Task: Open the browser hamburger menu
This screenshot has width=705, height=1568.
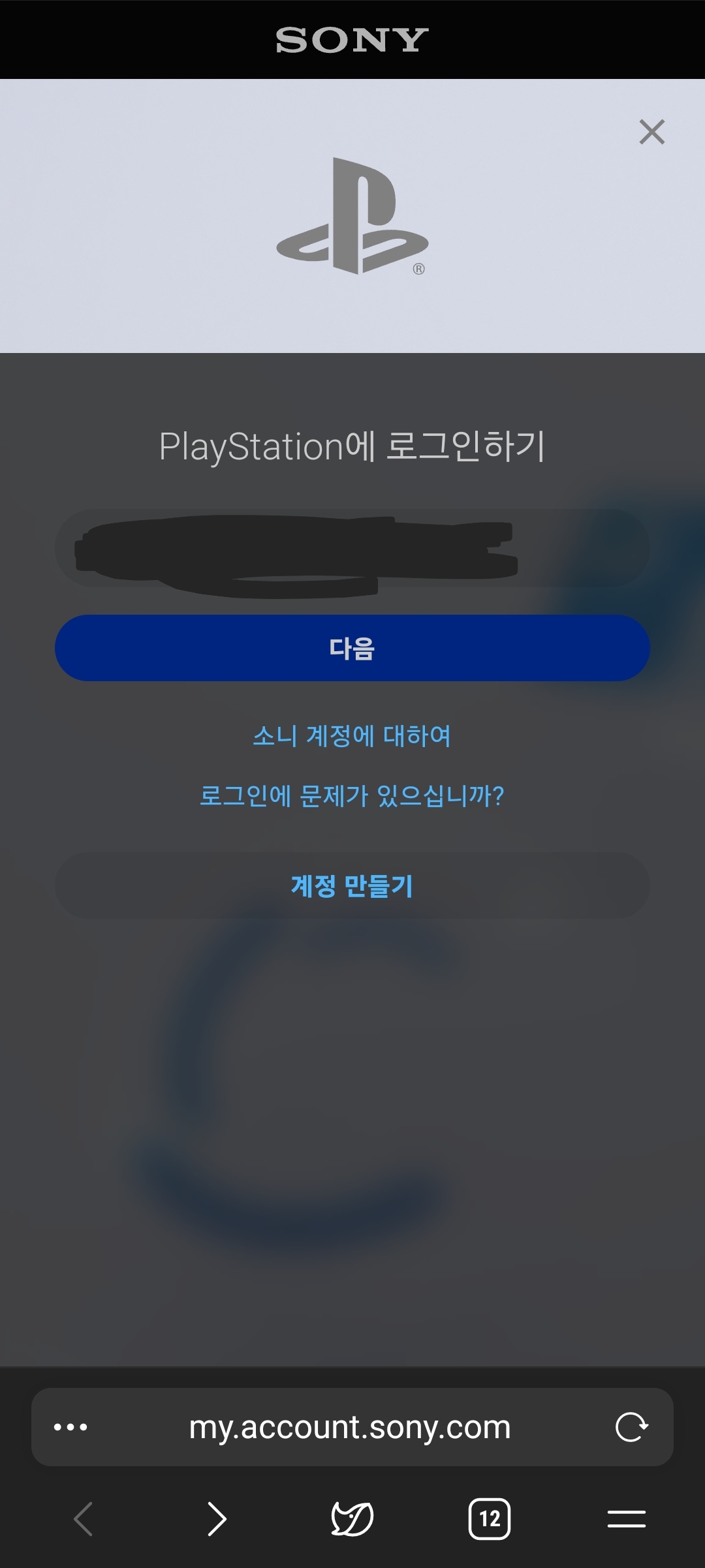Action: [626, 1519]
